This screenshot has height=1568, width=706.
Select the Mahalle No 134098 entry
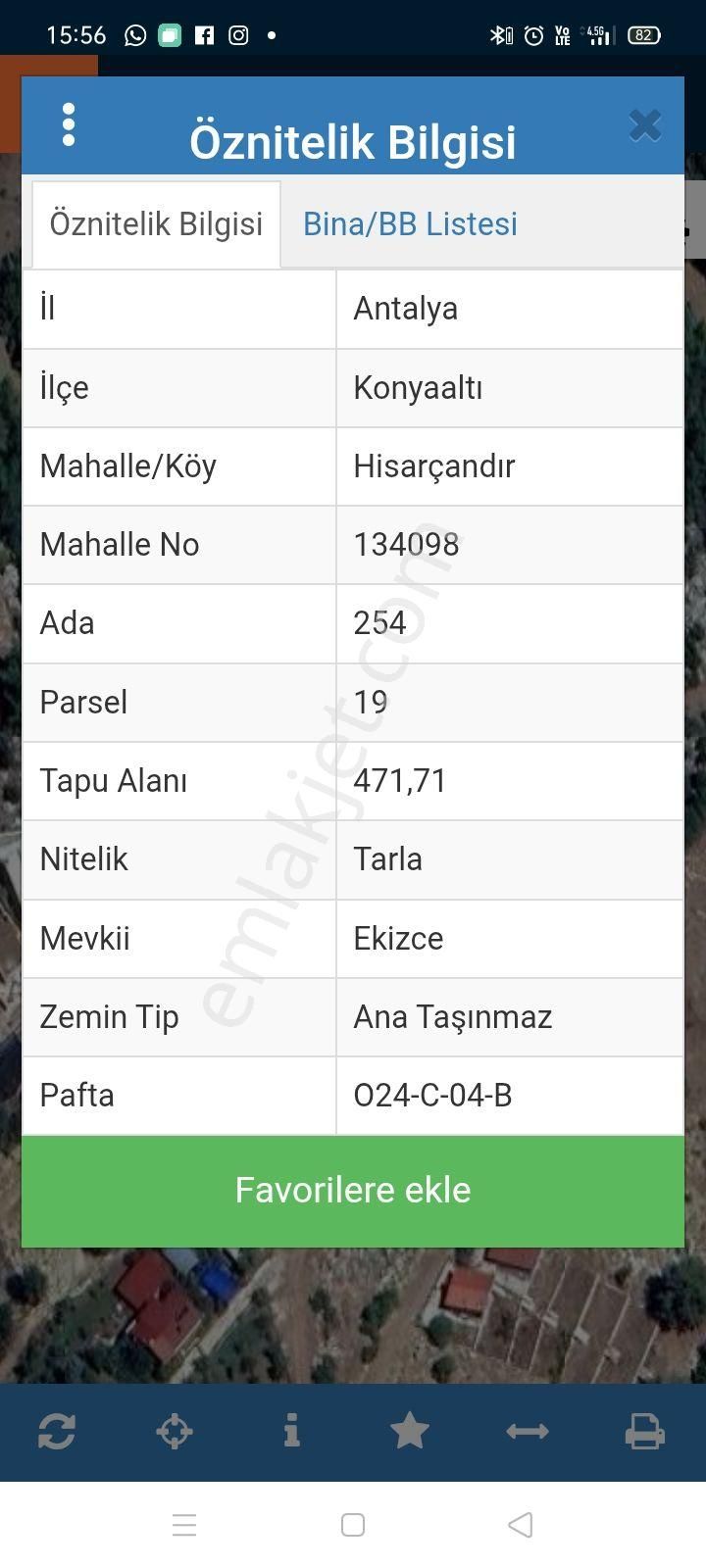pyautogui.click(x=405, y=545)
